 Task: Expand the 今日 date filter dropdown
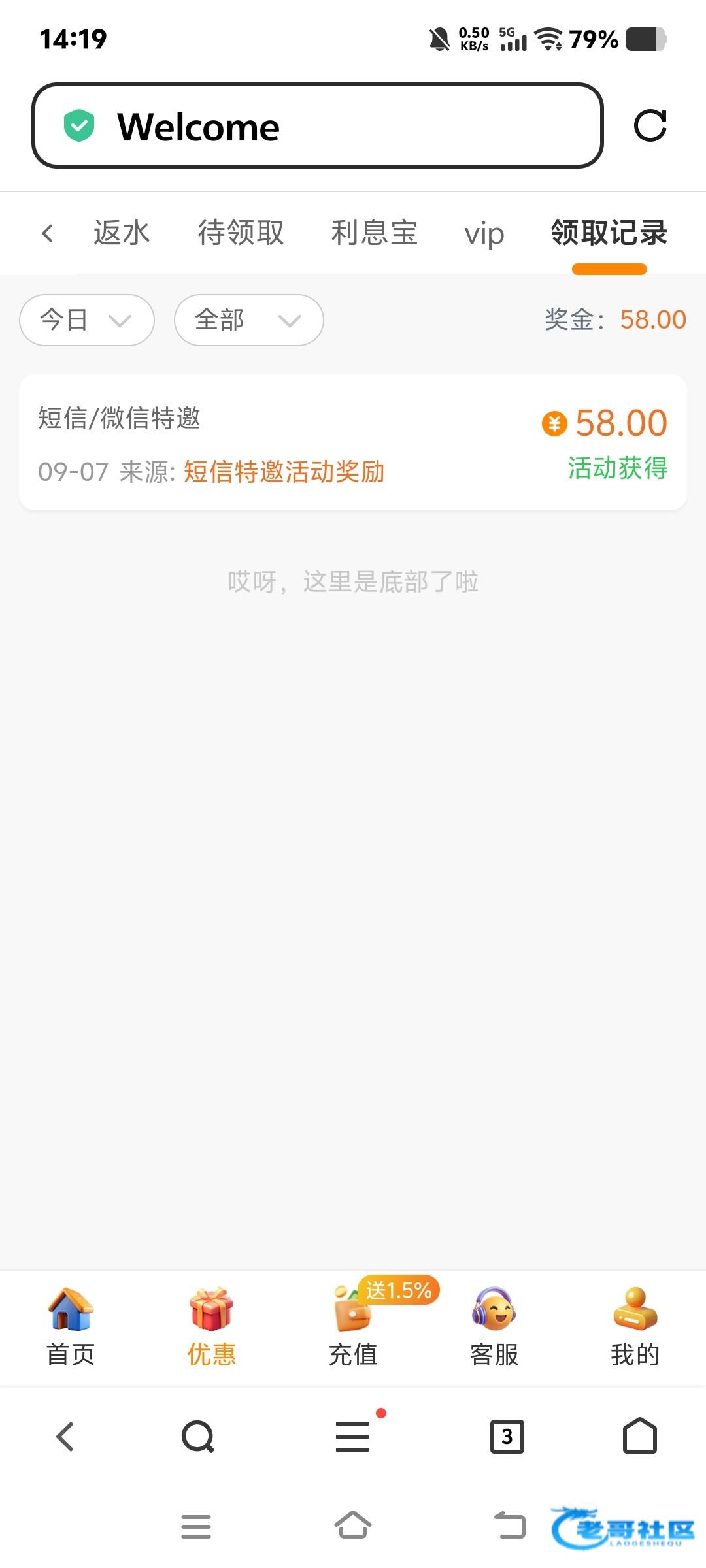pos(87,320)
